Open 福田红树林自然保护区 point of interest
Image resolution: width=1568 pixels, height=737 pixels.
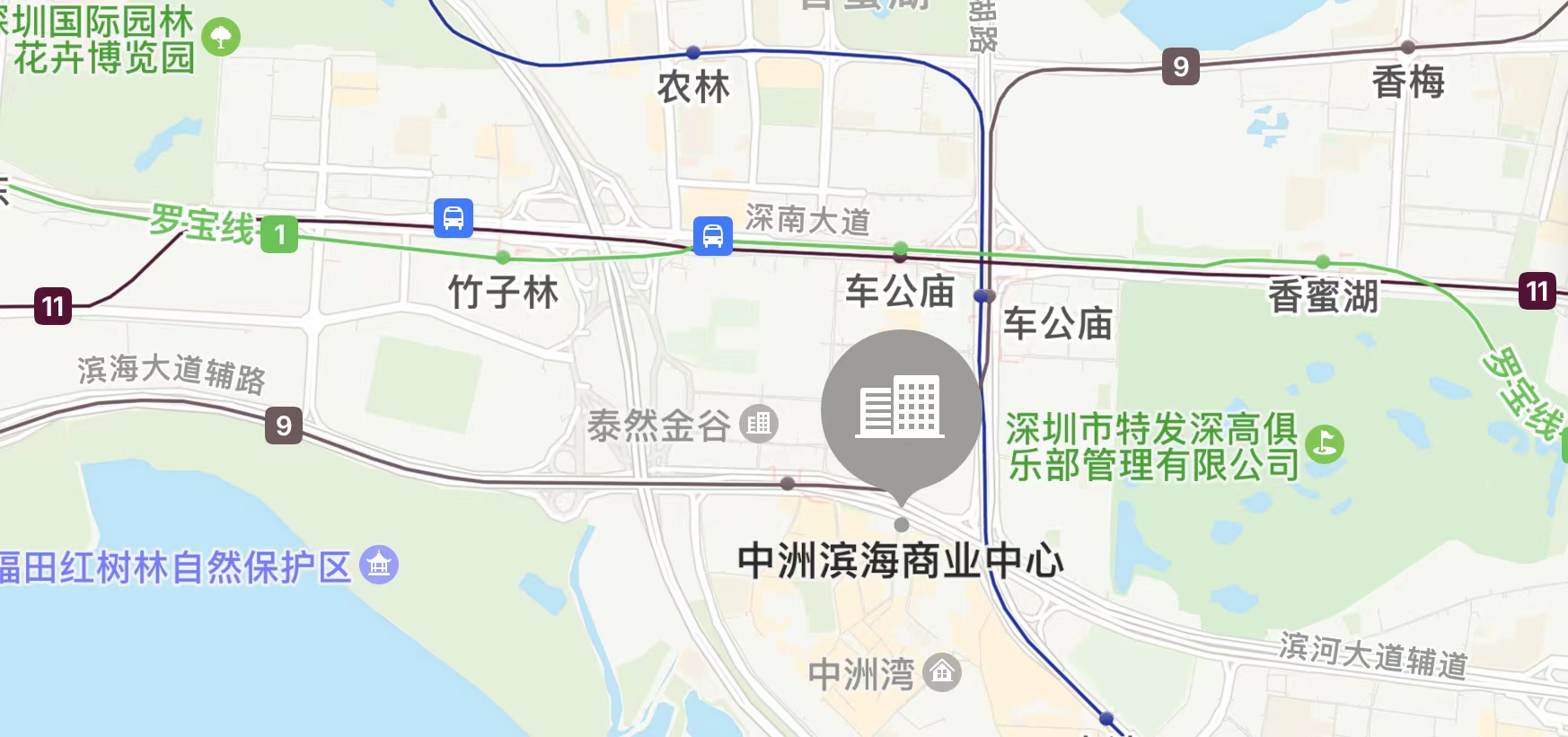tap(379, 566)
